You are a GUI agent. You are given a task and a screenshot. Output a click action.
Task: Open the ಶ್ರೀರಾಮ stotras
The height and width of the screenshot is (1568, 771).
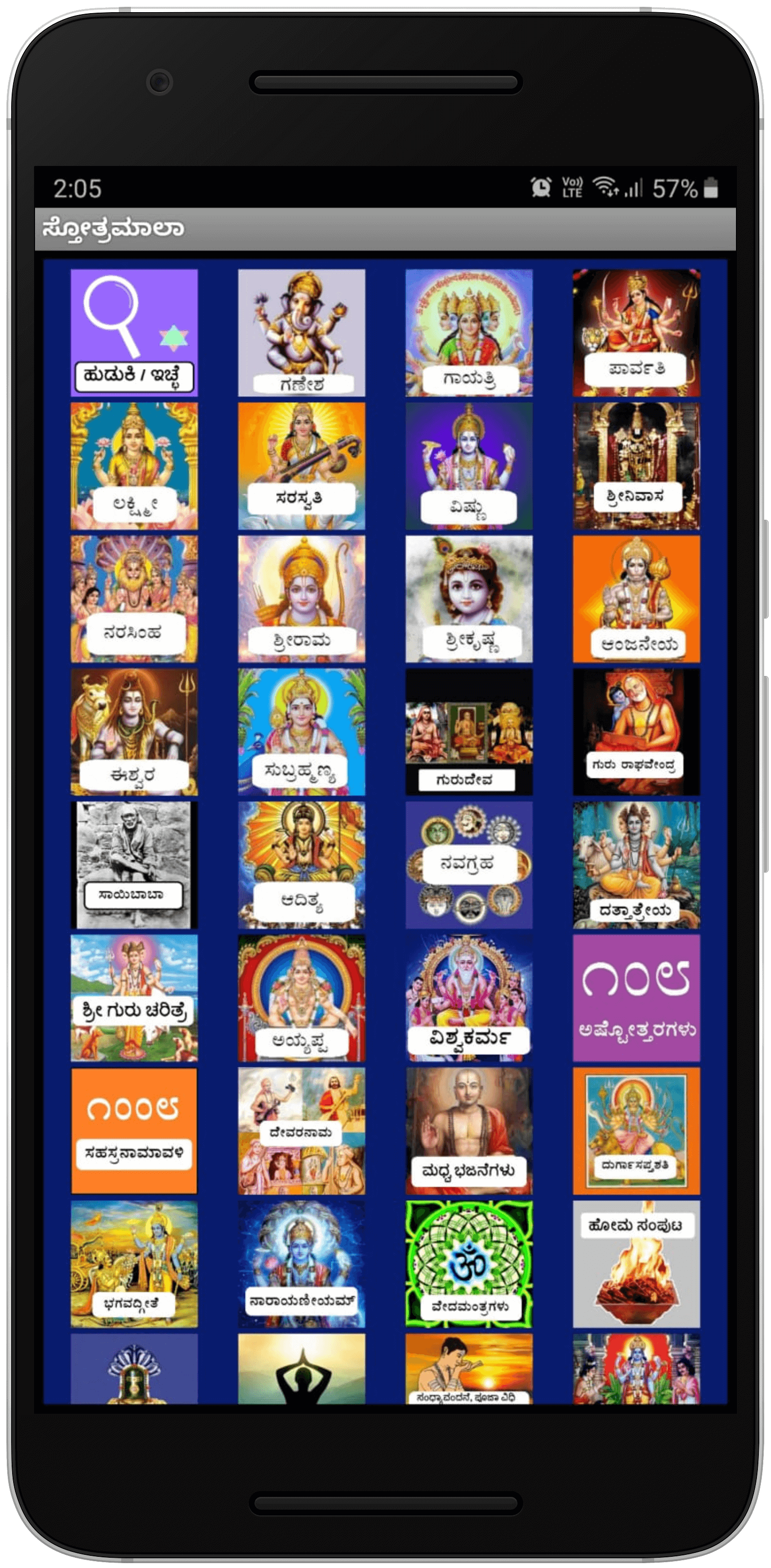[x=301, y=599]
